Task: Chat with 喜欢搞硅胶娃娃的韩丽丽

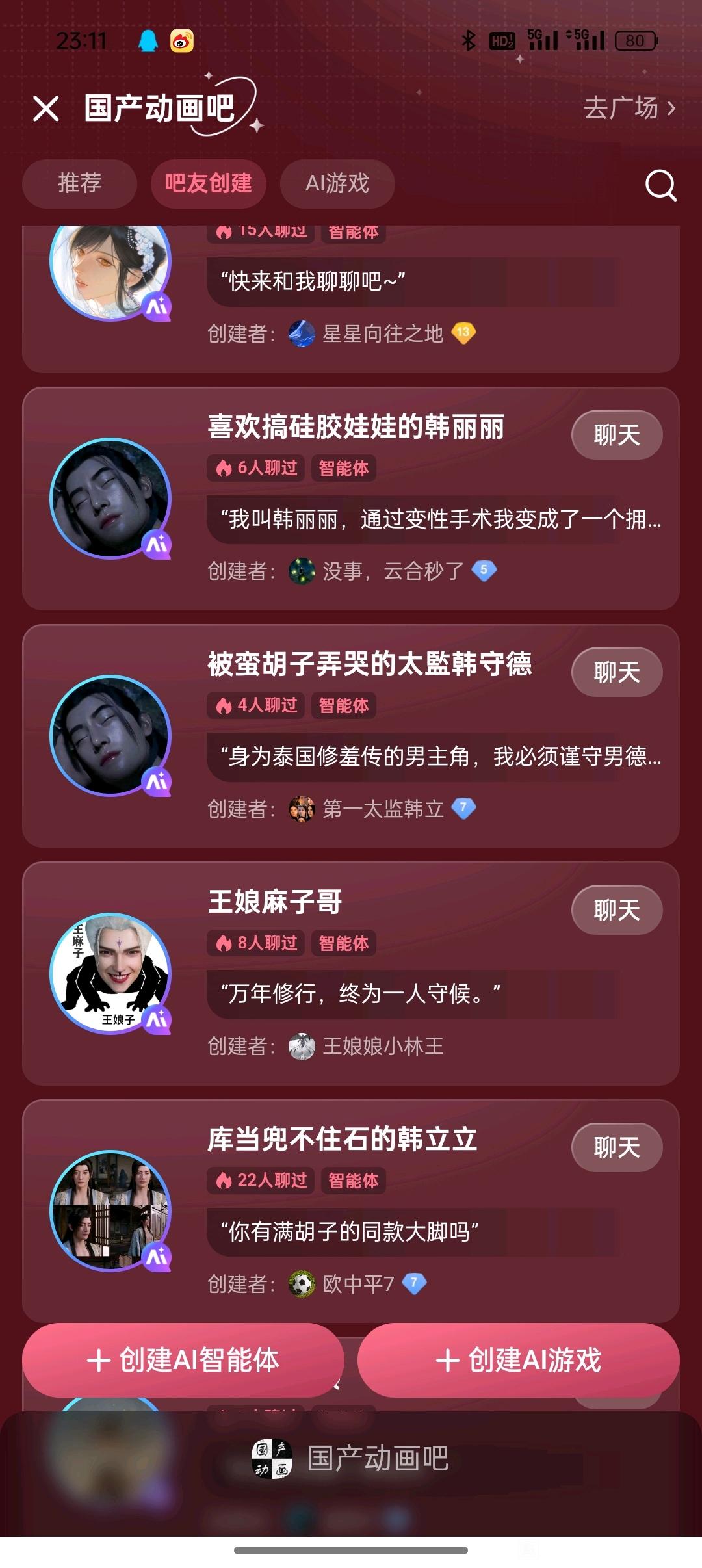Action: (616, 435)
